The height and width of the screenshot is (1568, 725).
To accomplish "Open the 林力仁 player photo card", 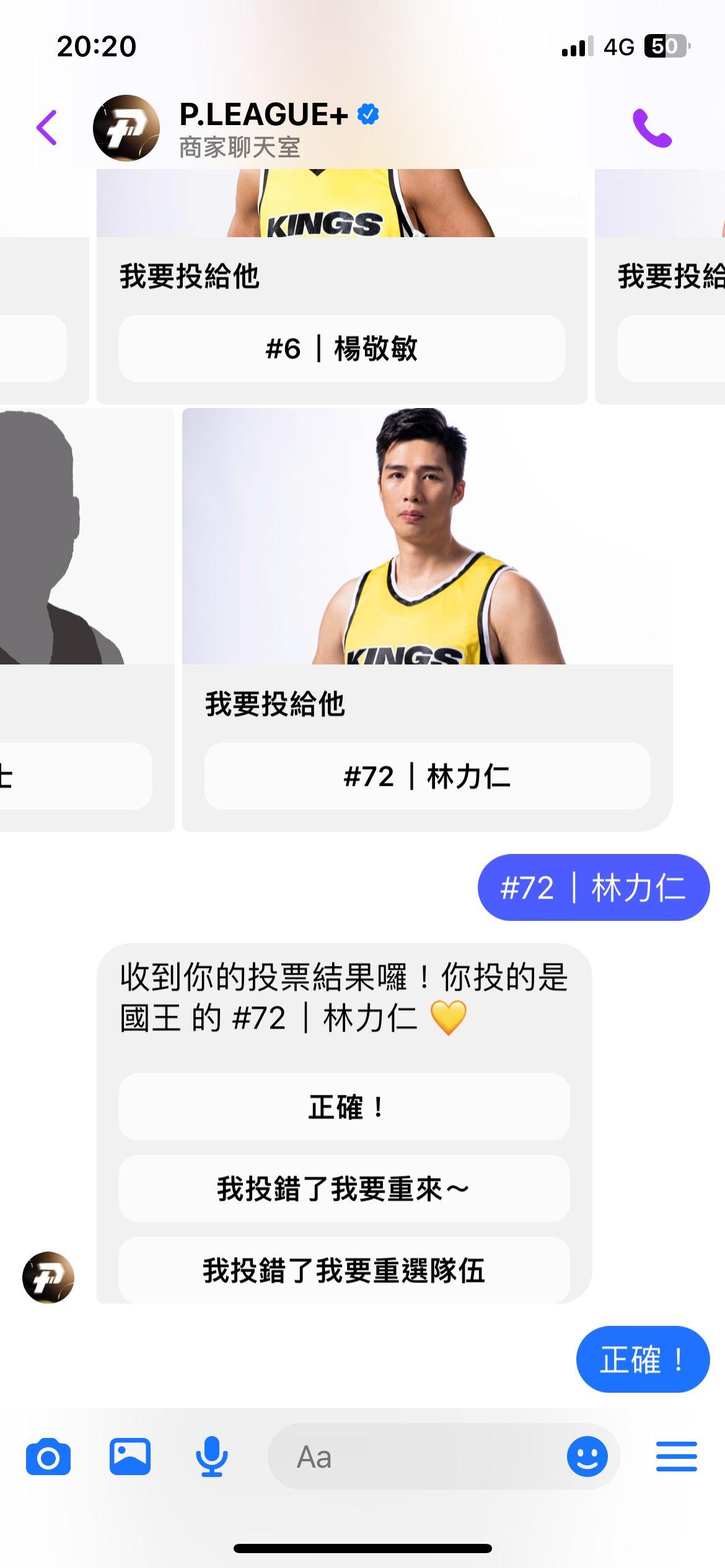I will coord(427,536).
